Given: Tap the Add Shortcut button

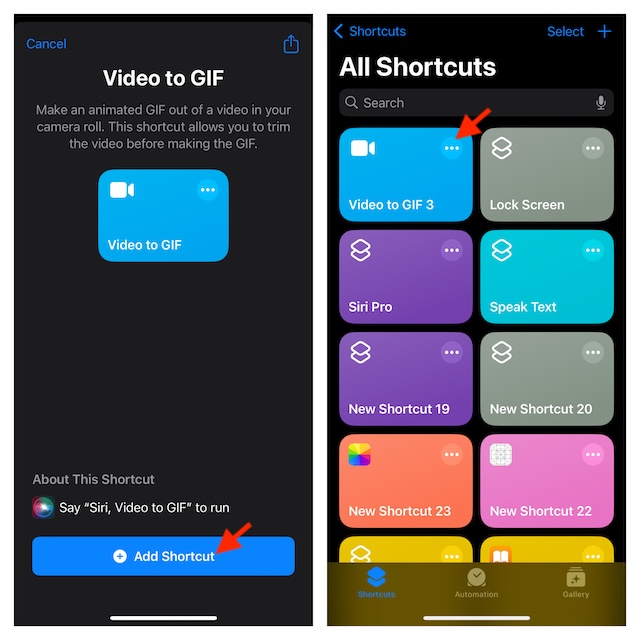Looking at the screenshot, I should [x=163, y=556].
